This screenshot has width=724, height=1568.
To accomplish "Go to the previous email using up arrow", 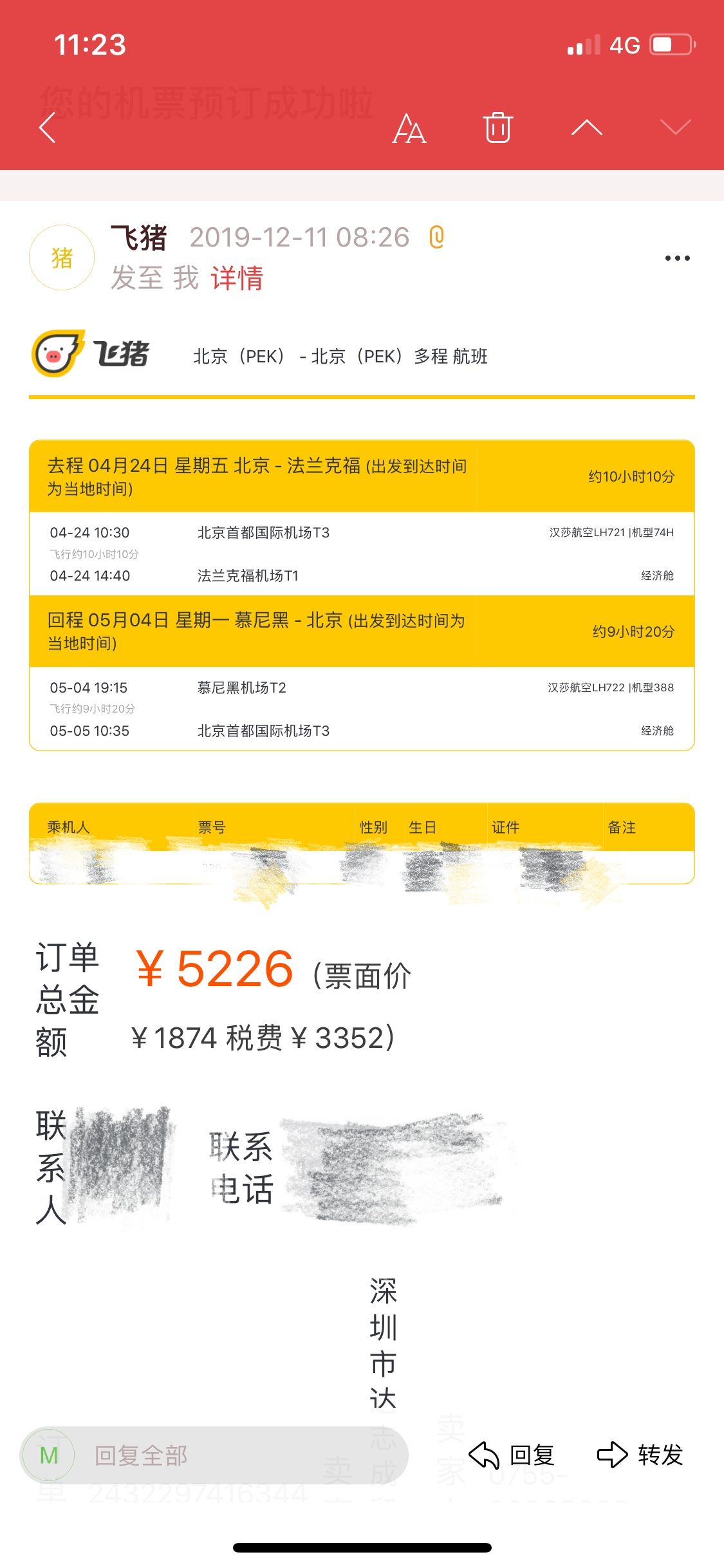I will tap(587, 127).
